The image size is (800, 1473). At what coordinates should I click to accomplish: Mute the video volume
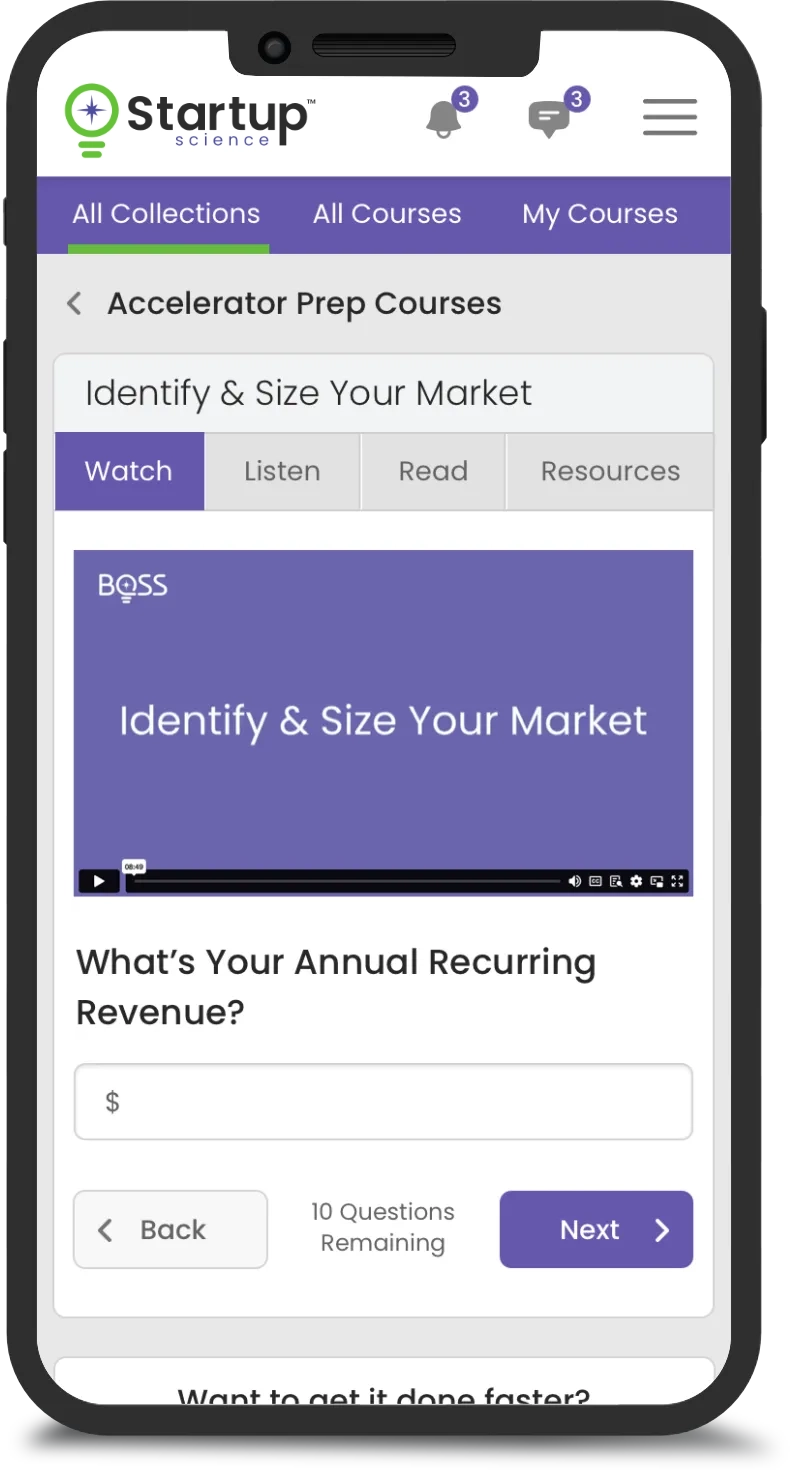pyautogui.click(x=574, y=881)
